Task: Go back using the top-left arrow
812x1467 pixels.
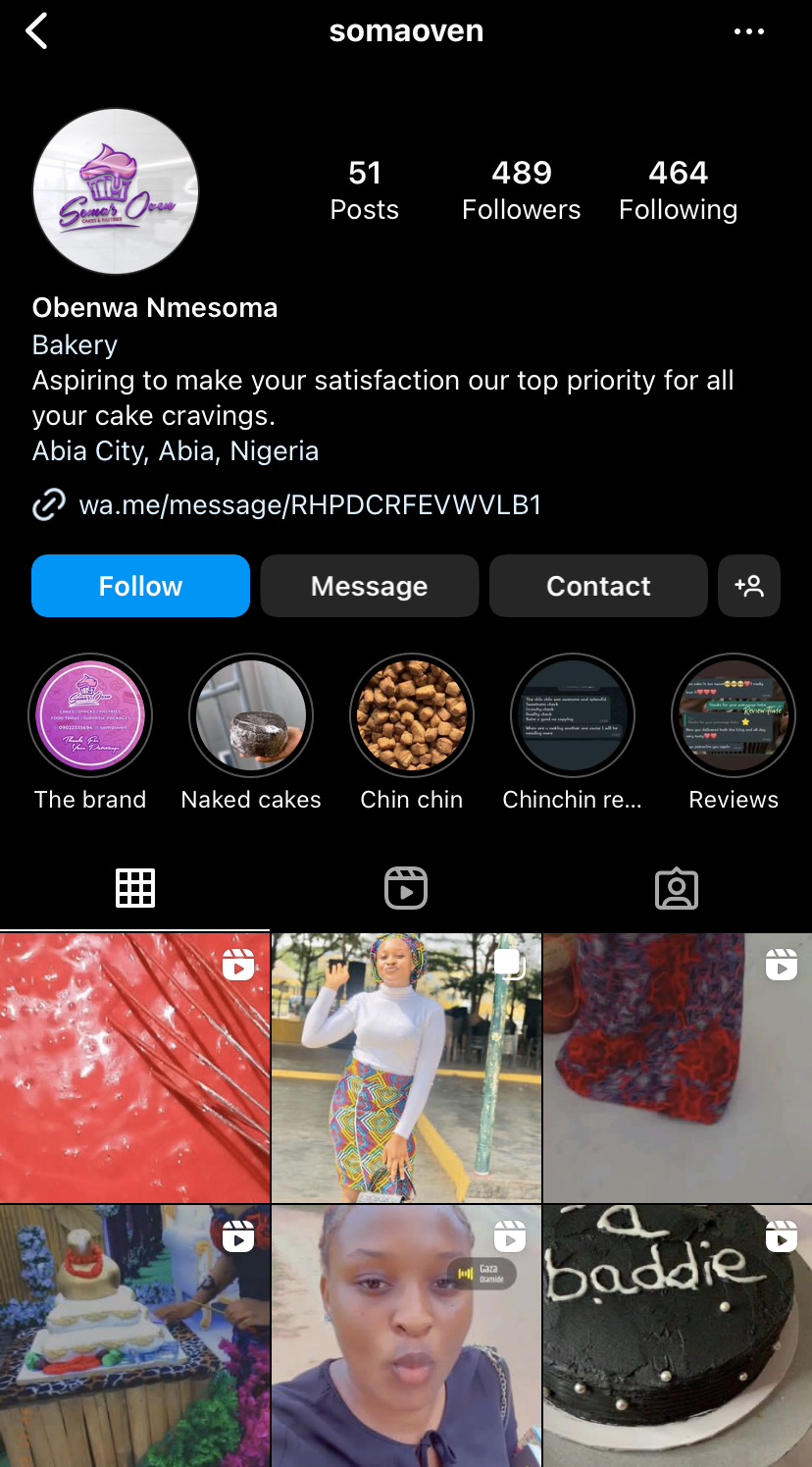Action: 37,31
